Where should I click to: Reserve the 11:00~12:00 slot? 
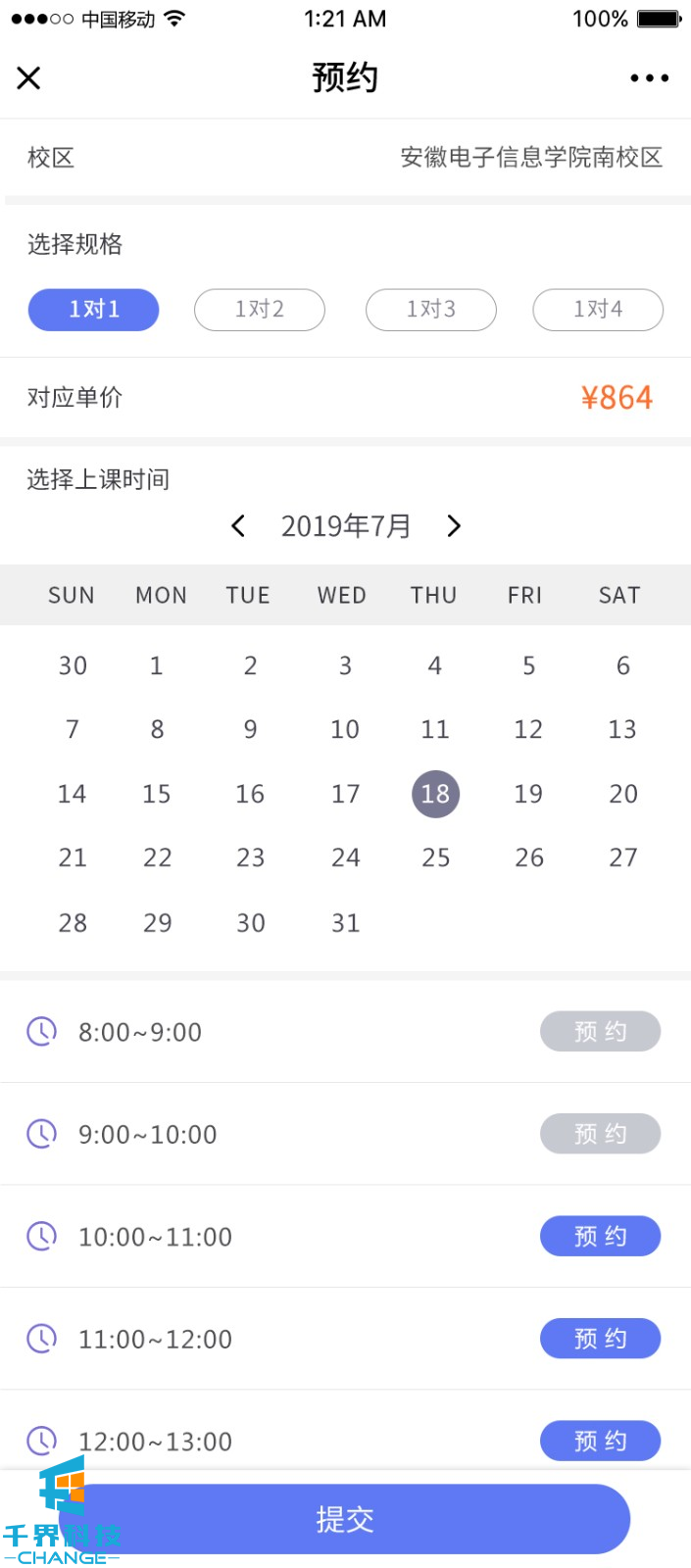point(600,1339)
